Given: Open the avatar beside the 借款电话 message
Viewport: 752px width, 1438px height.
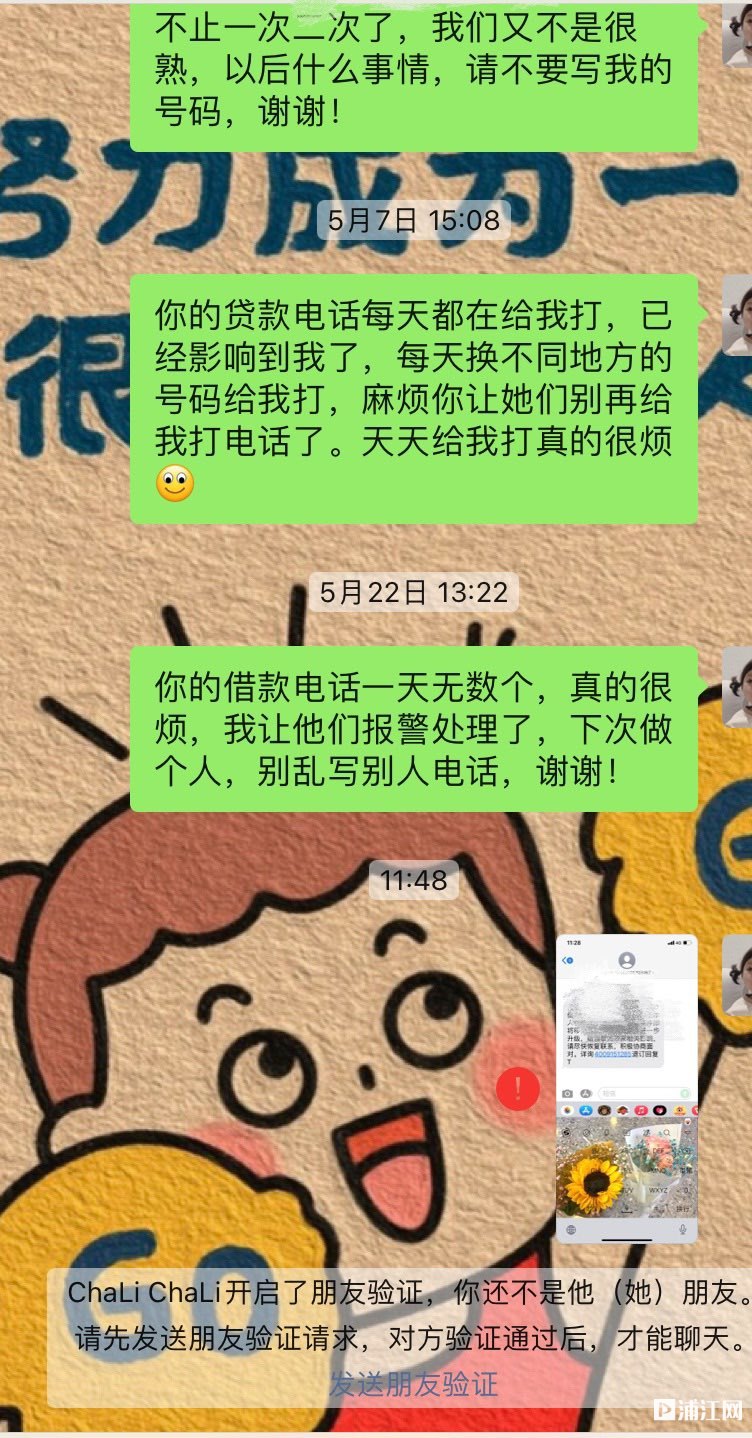Looking at the screenshot, I should coord(738,686).
